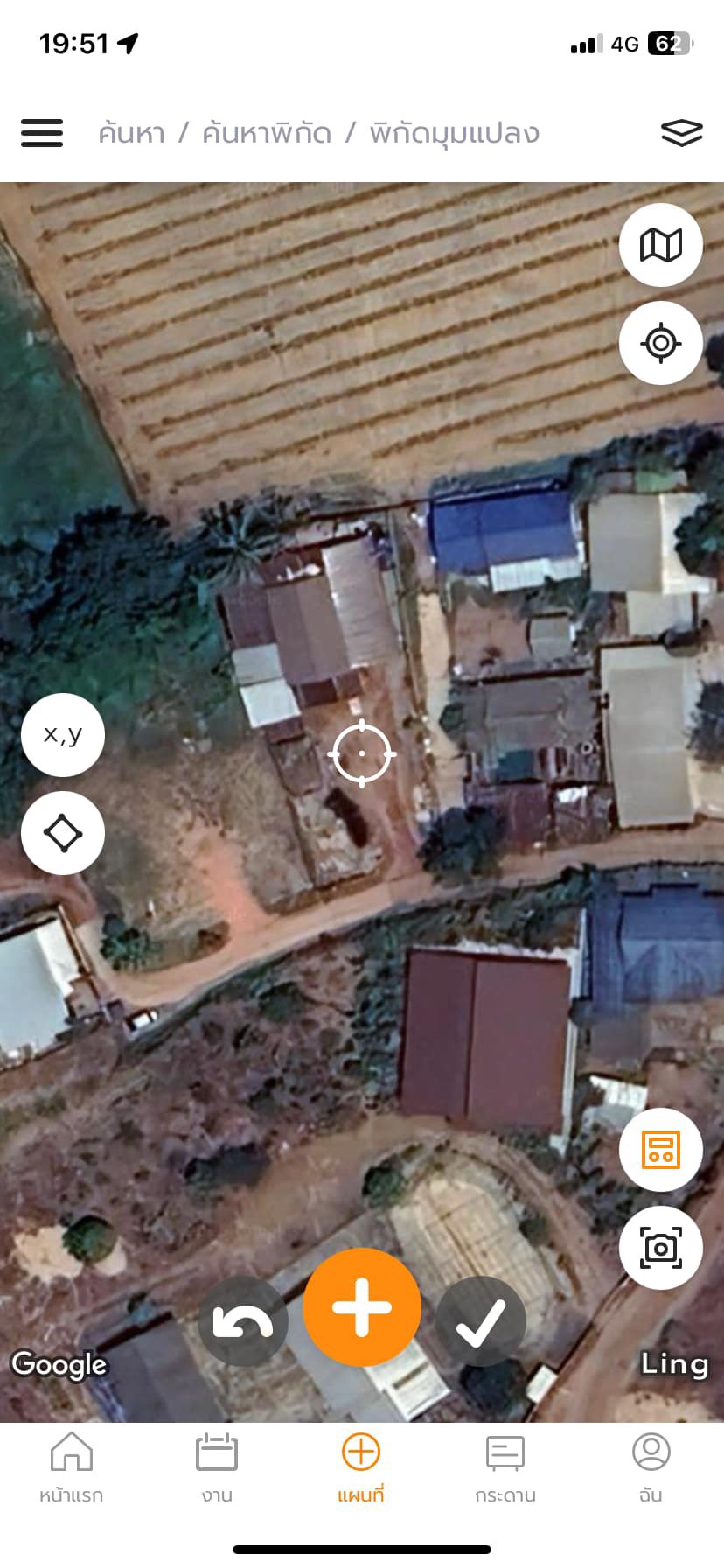Tap the undo arrow icon
The height and width of the screenshot is (1568, 724).
(242, 1319)
